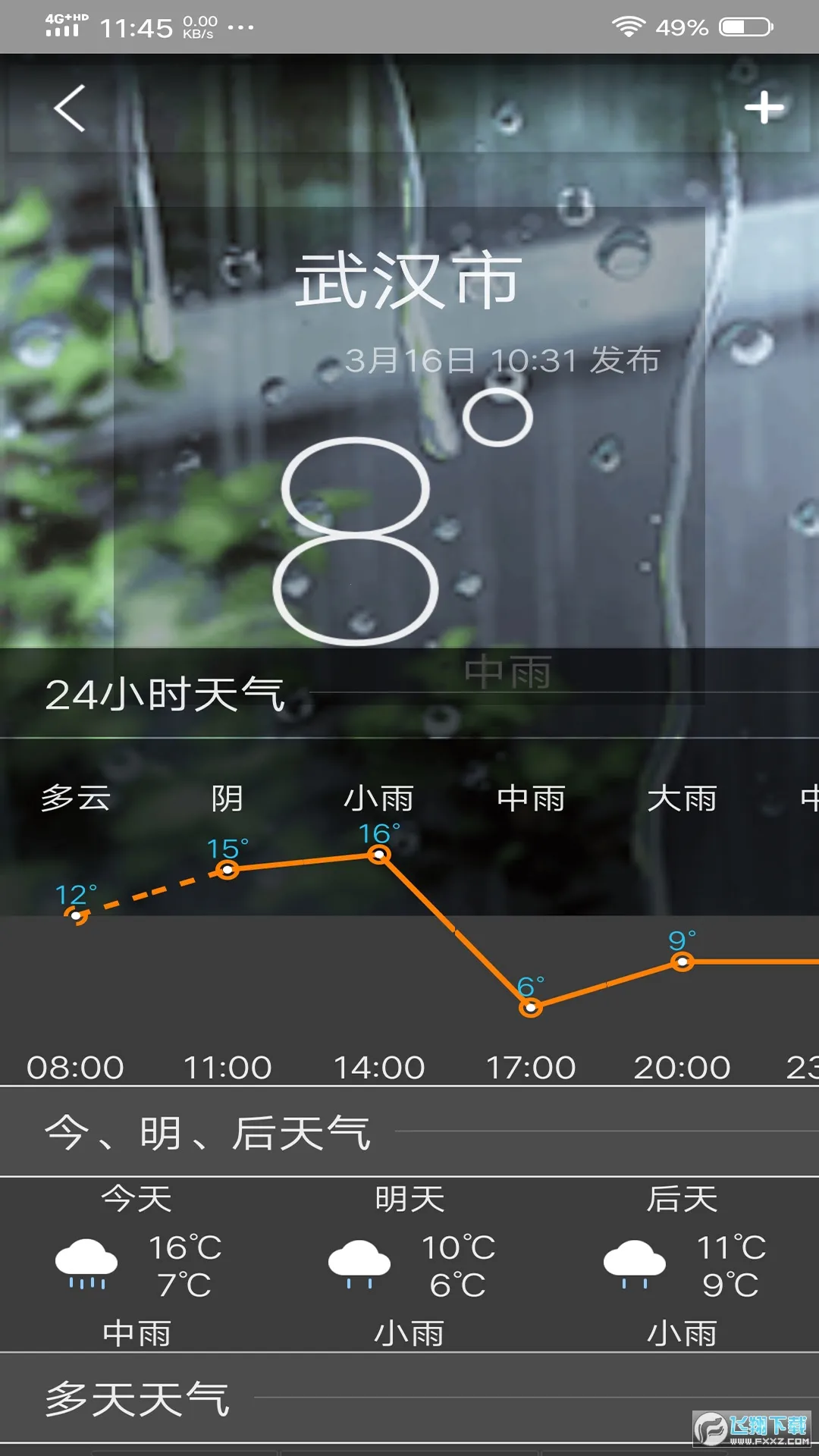Go back using the top-left arrow
The width and height of the screenshot is (819, 1456).
click(69, 108)
